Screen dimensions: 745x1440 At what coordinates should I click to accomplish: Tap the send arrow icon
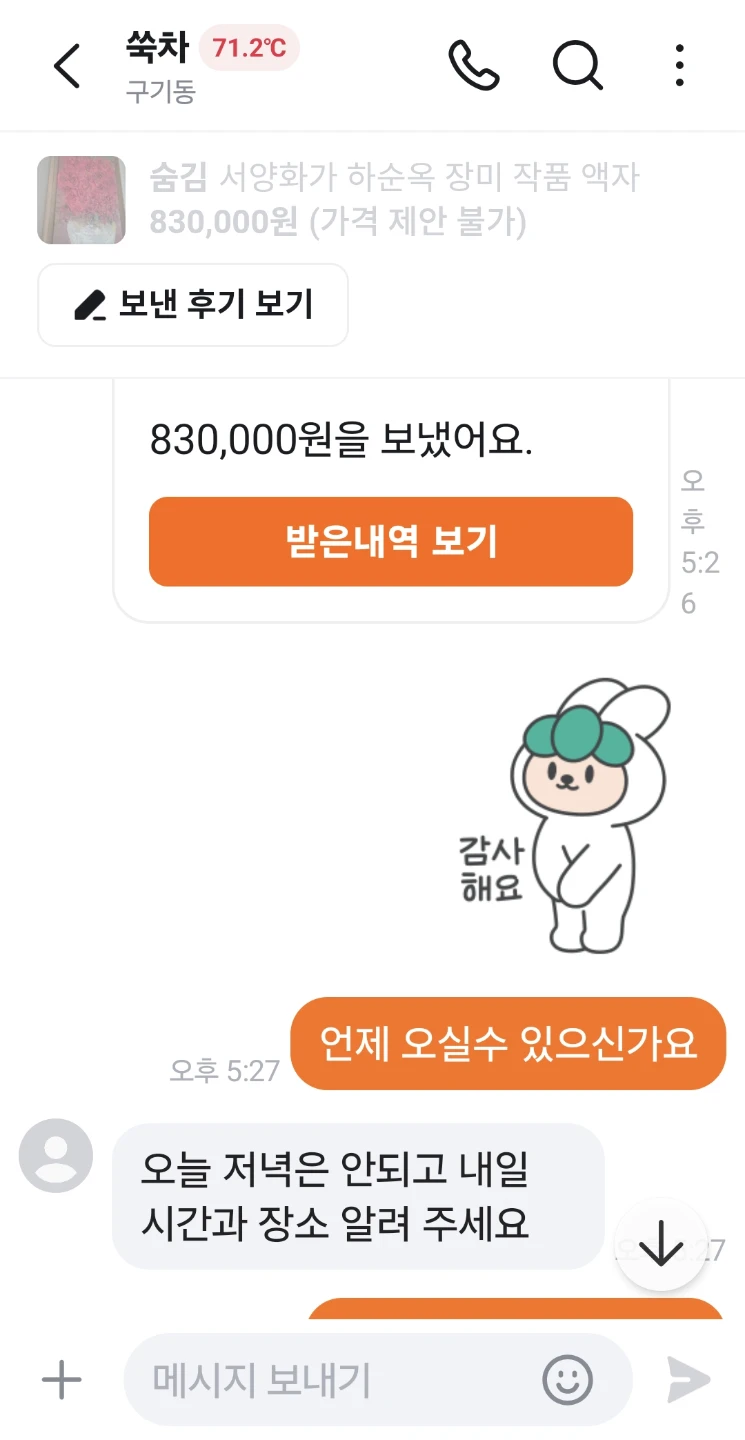(x=689, y=1381)
